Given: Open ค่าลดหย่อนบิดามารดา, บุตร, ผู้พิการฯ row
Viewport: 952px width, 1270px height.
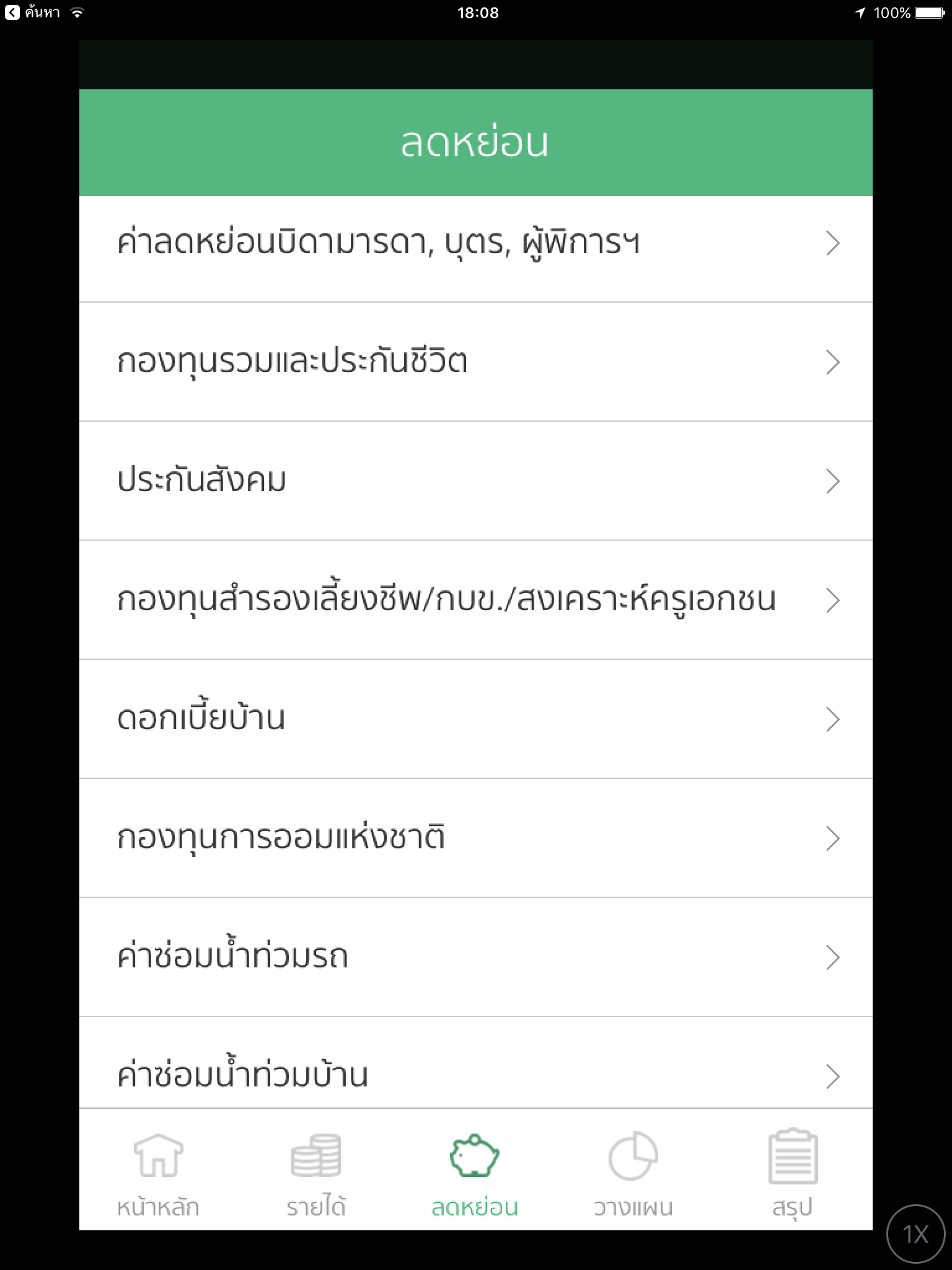Looking at the screenshot, I should point(475,243).
